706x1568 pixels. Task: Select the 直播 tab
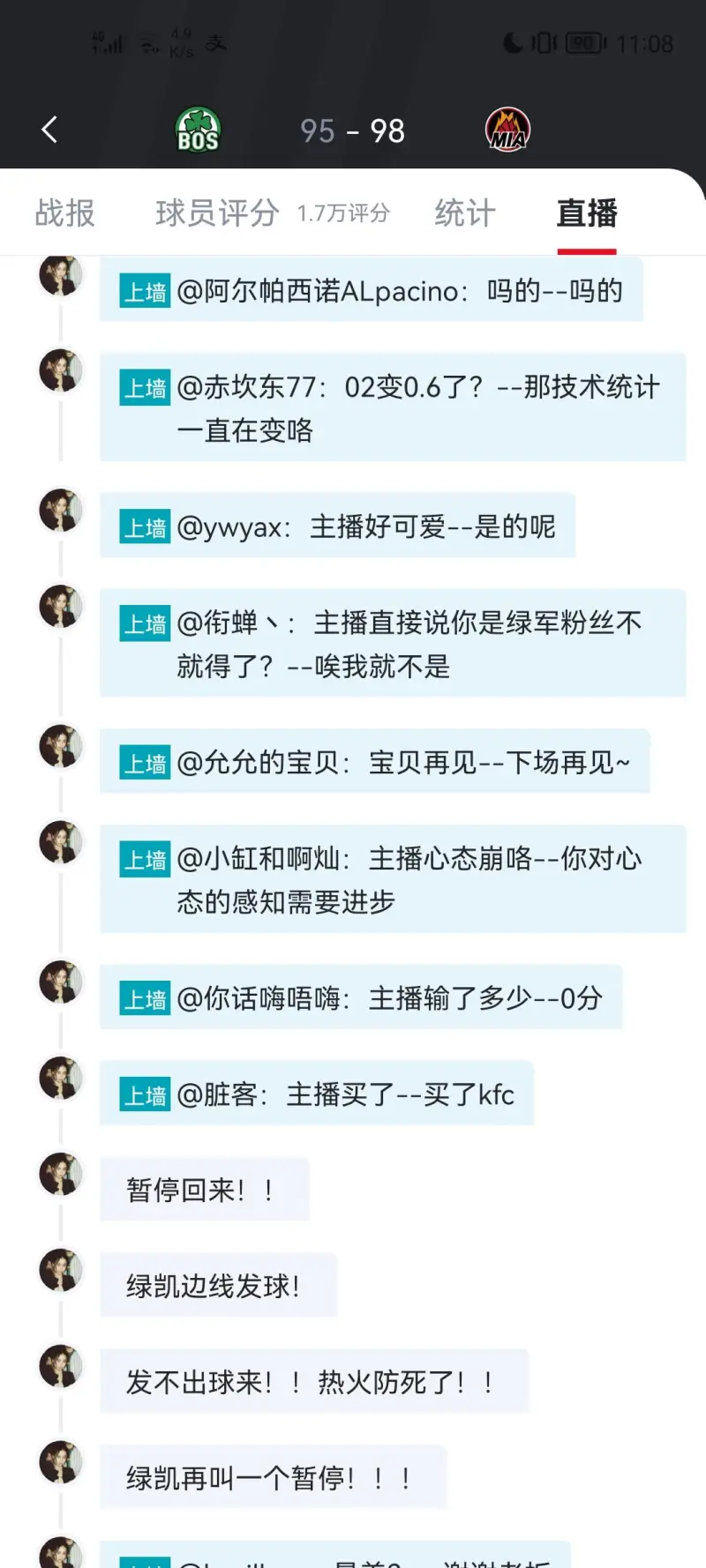click(x=587, y=213)
